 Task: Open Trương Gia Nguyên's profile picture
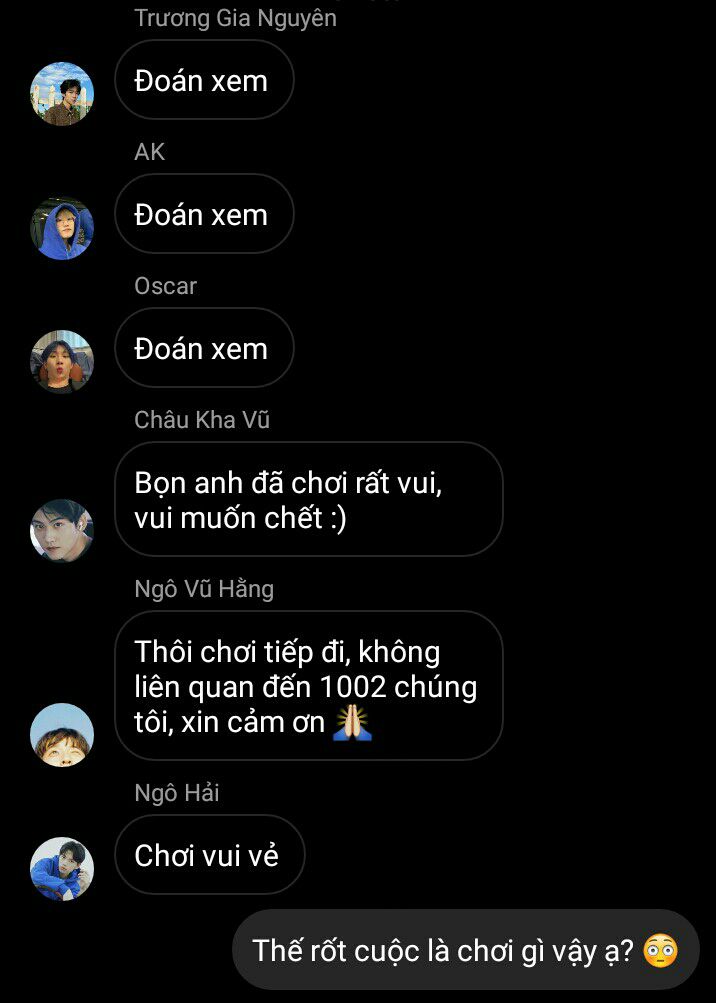[x=62, y=94]
